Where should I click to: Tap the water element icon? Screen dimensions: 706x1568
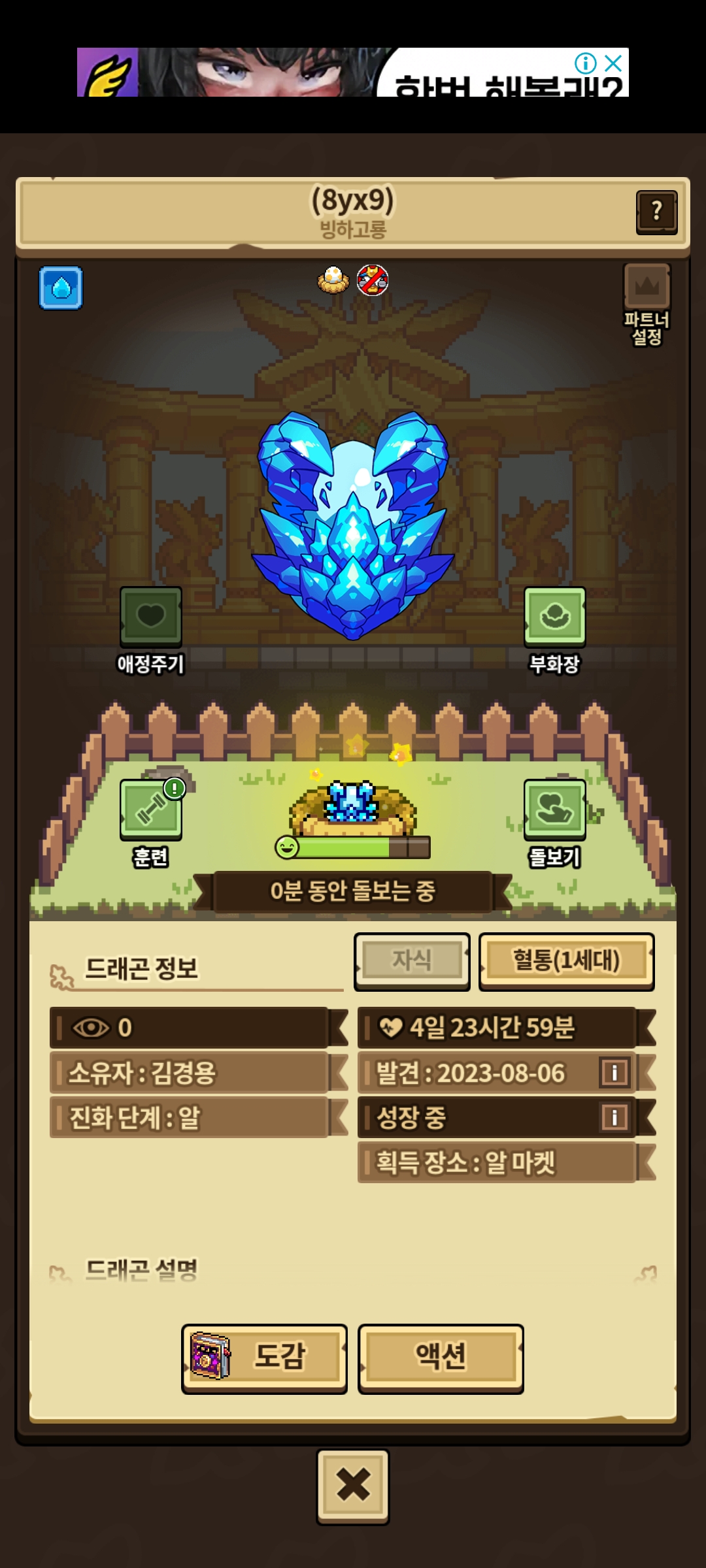61,287
